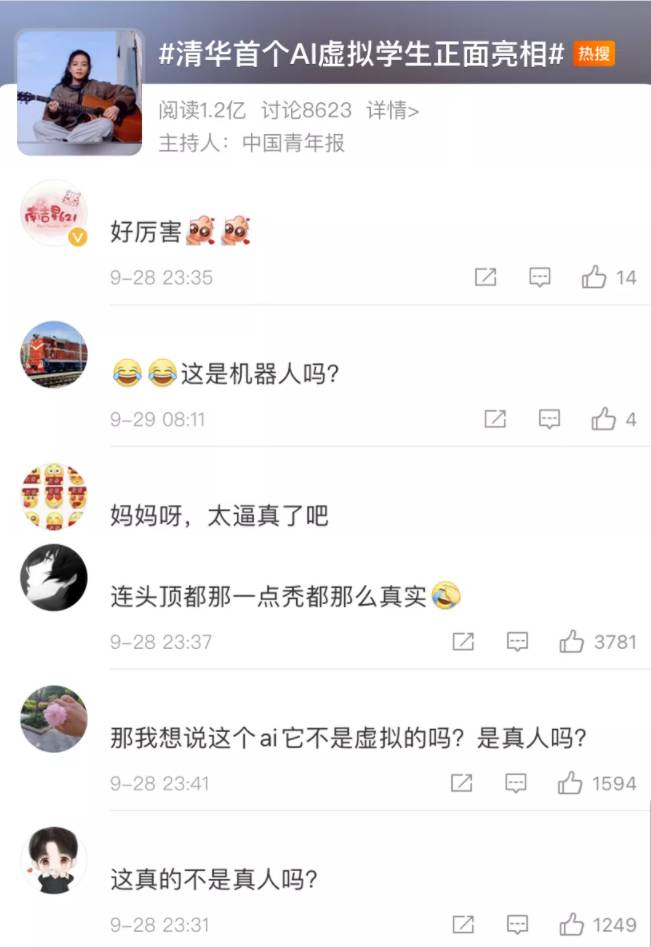This screenshot has height=947, width=651.
Task: Open the host 中国青年报 profile
Action: [293, 143]
